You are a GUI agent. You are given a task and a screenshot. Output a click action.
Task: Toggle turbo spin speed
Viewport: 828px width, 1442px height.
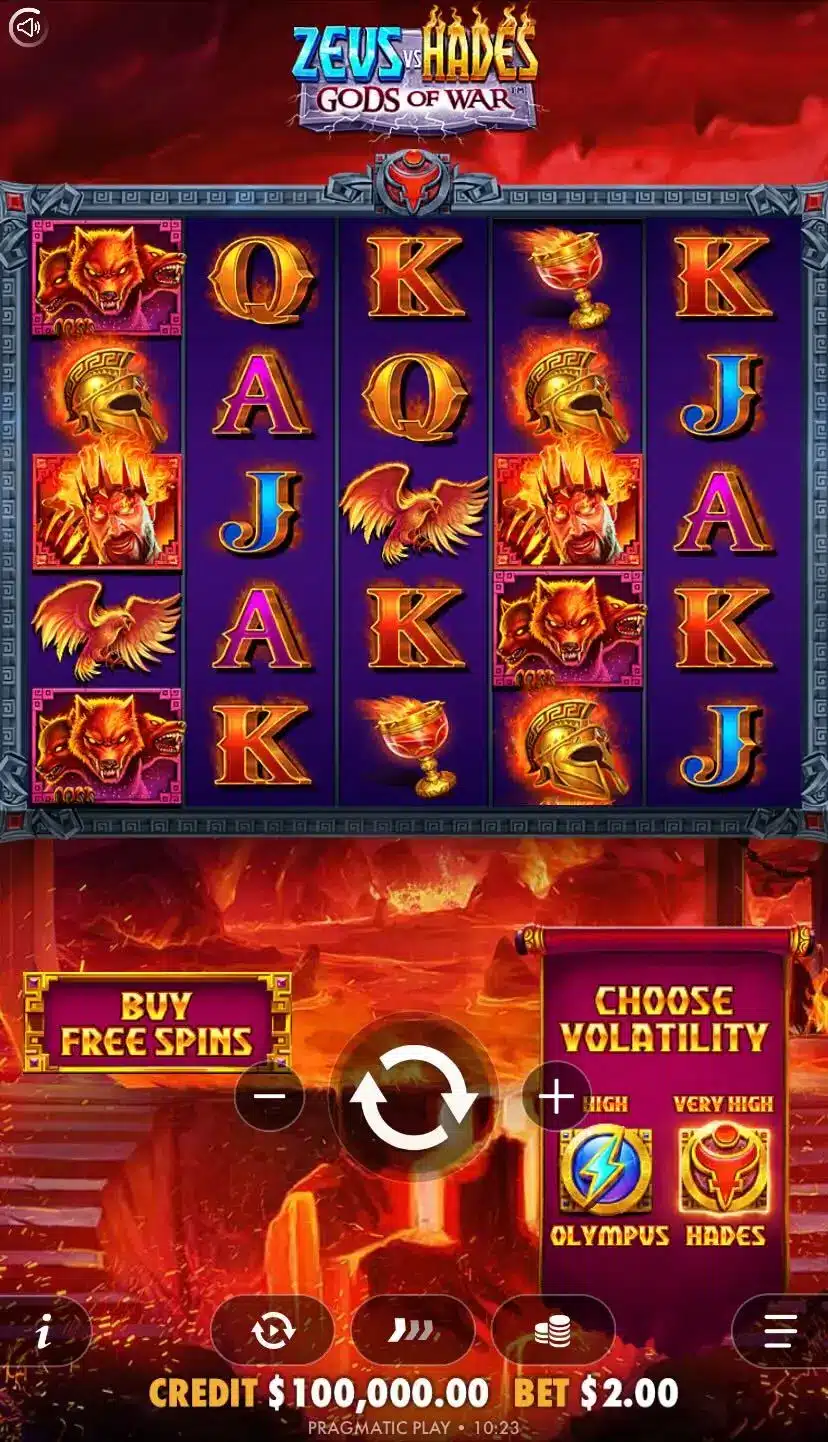click(413, 1331)
